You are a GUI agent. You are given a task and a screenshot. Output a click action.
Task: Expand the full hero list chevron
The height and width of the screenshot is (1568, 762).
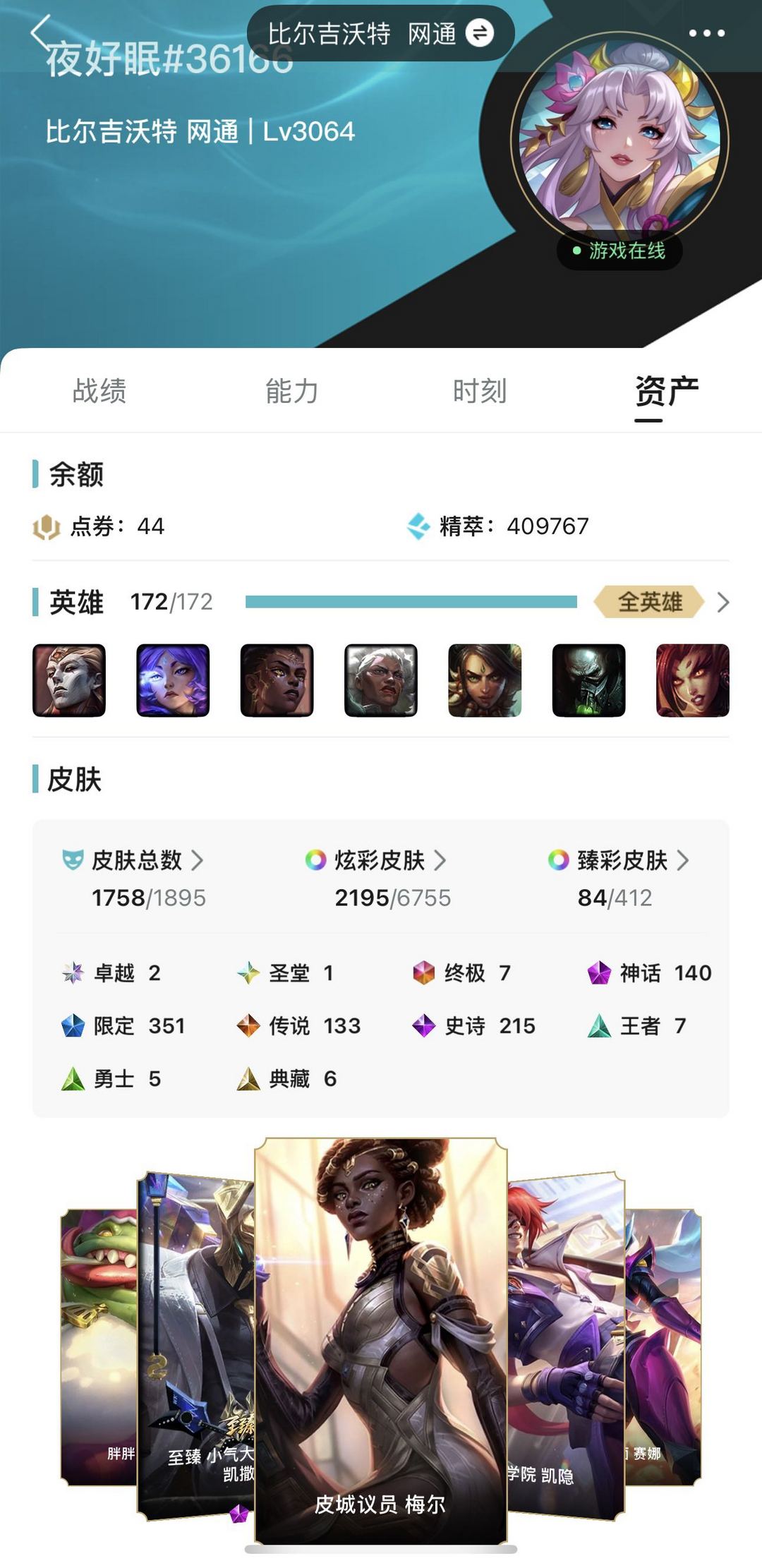pyautogui.click(x=722, y=602)
